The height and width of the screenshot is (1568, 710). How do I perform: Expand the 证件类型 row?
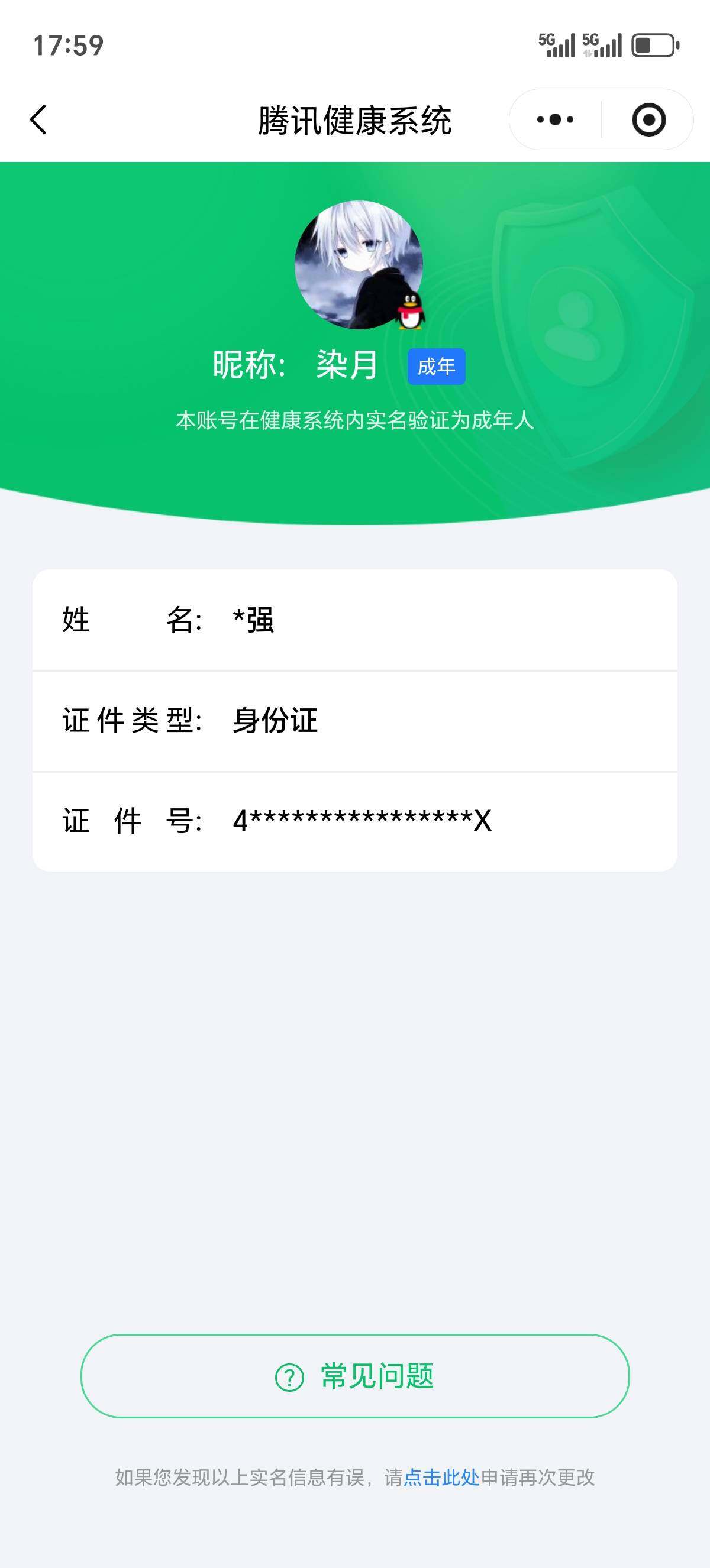tap(355, 722)
